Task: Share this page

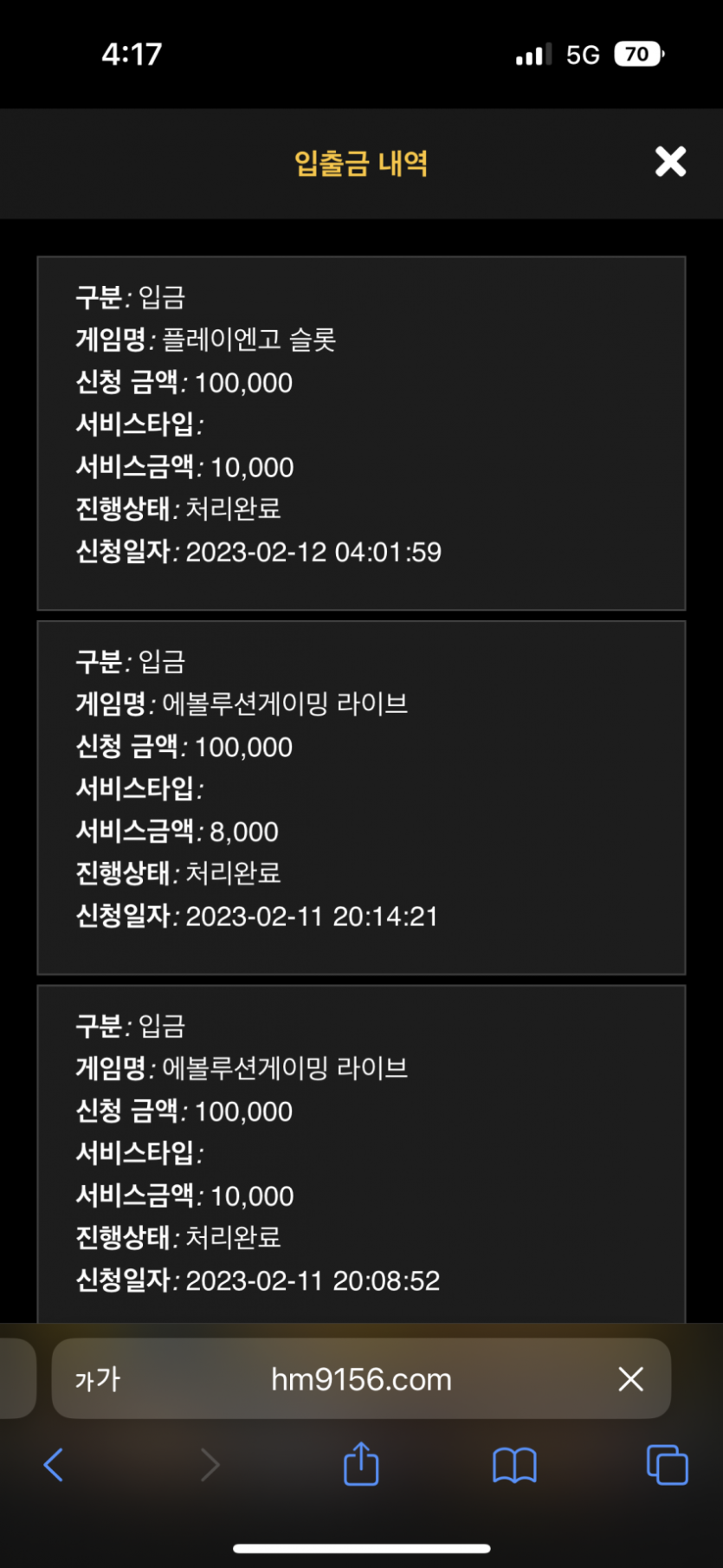Action: click(361, 1463)
